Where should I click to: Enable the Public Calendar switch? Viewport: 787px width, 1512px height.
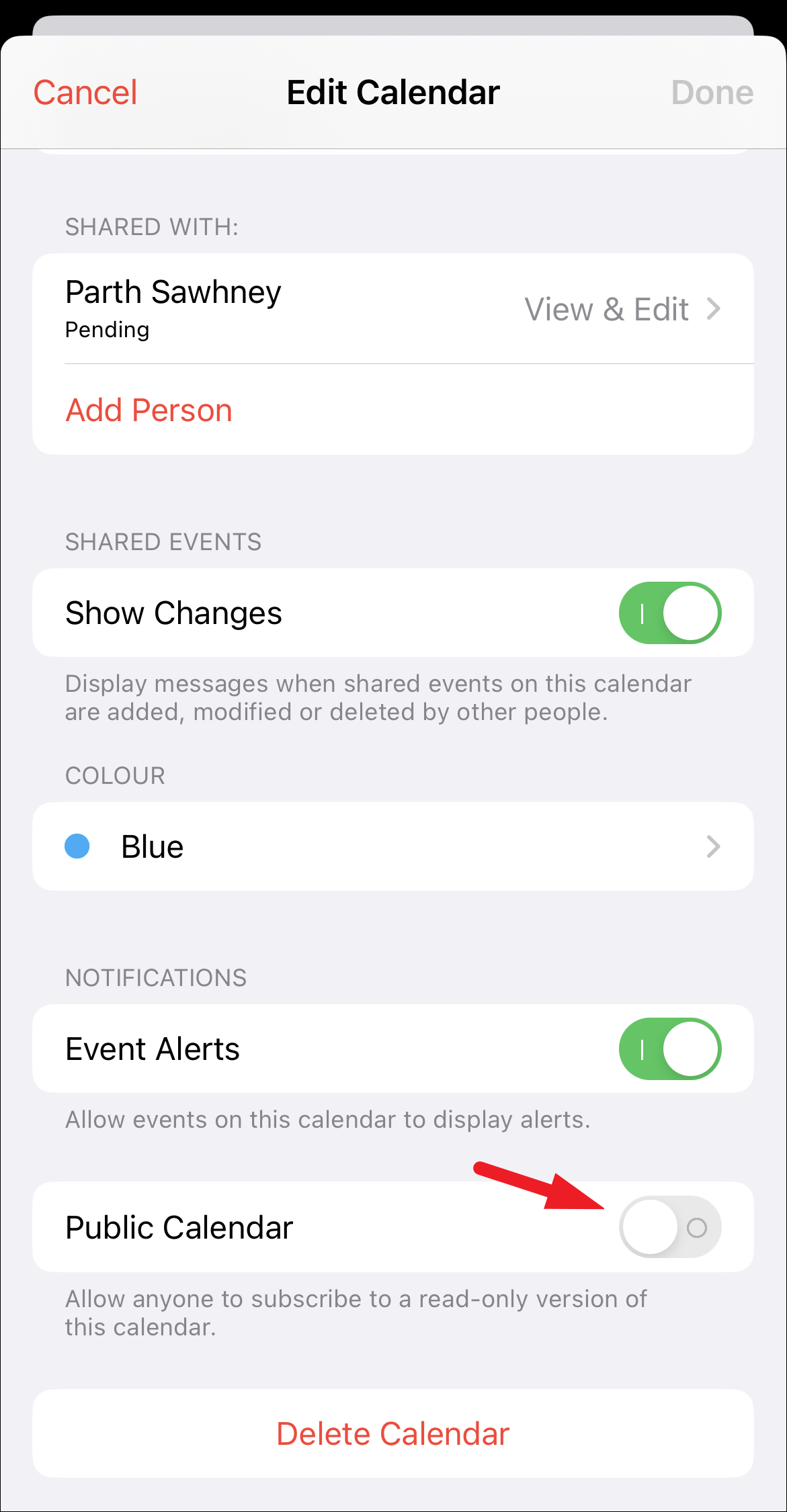(669, 1227)
